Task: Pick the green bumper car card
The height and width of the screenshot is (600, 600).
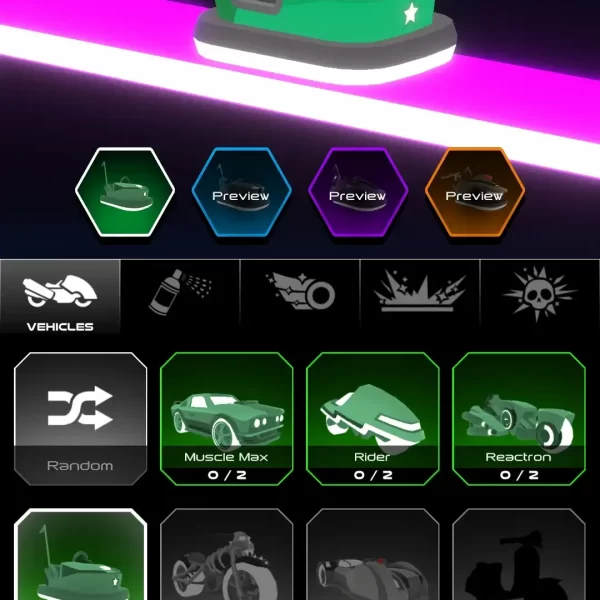Action: 80,560
